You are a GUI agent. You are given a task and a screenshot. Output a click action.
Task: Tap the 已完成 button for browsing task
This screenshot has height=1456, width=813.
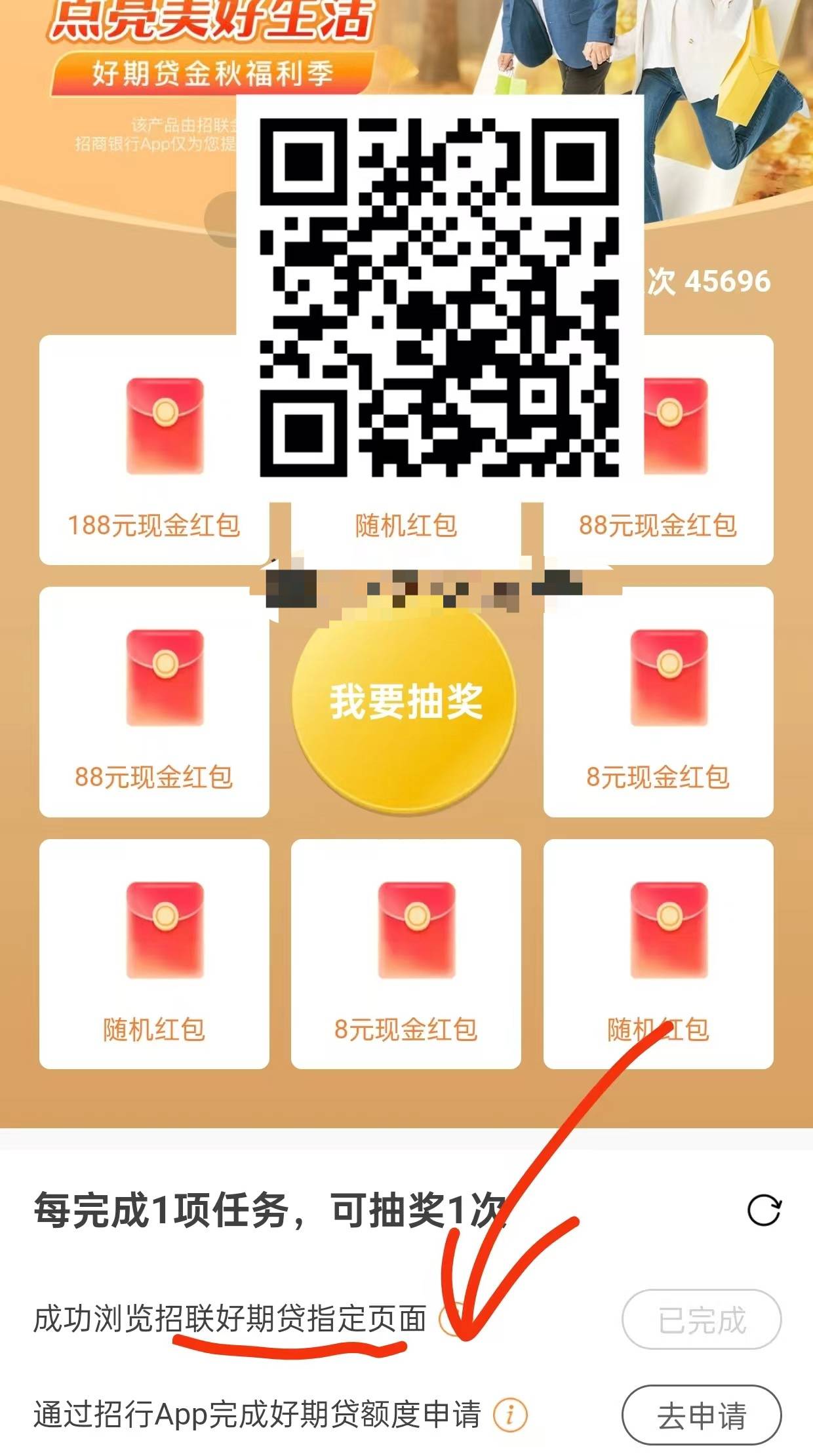coord(702,1320)
